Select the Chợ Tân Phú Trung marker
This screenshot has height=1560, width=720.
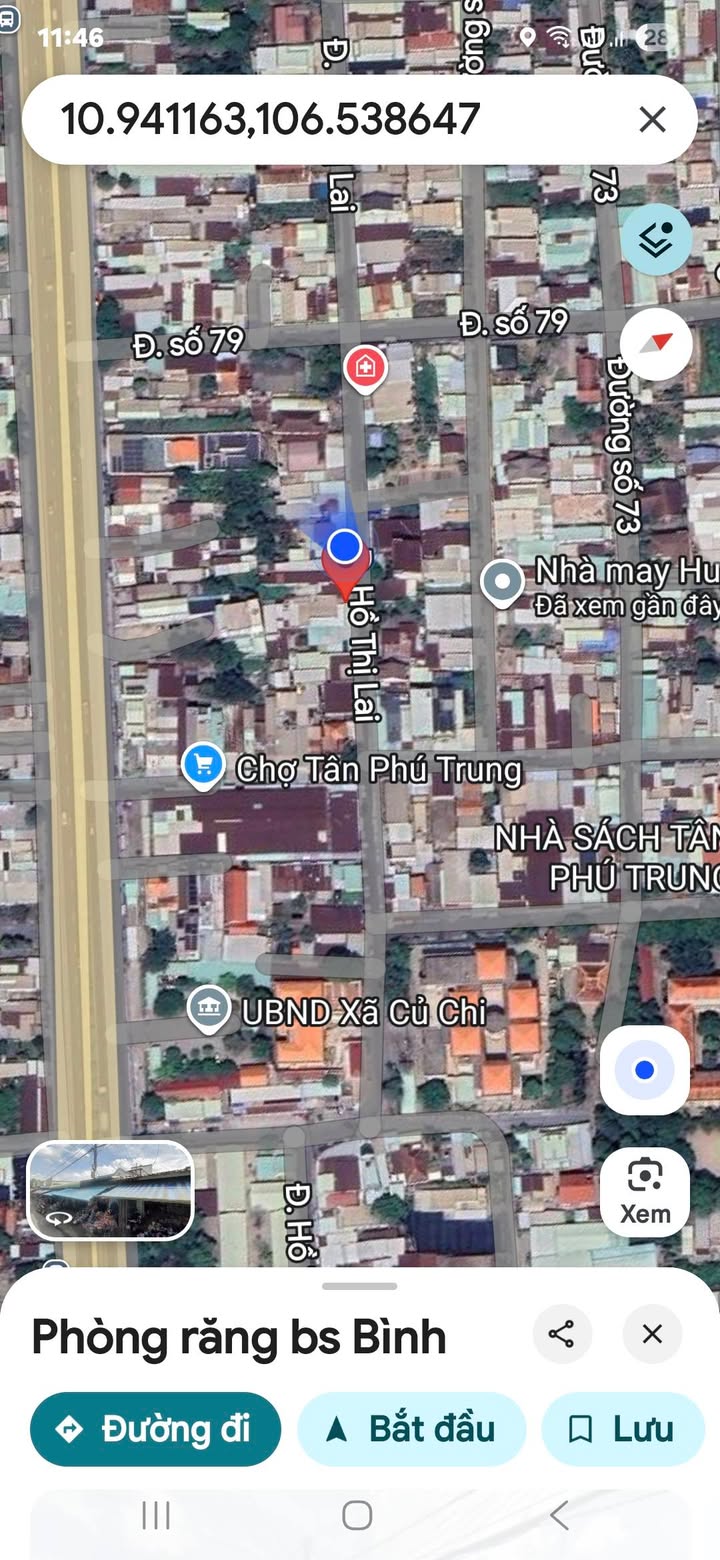click(203, 766)
